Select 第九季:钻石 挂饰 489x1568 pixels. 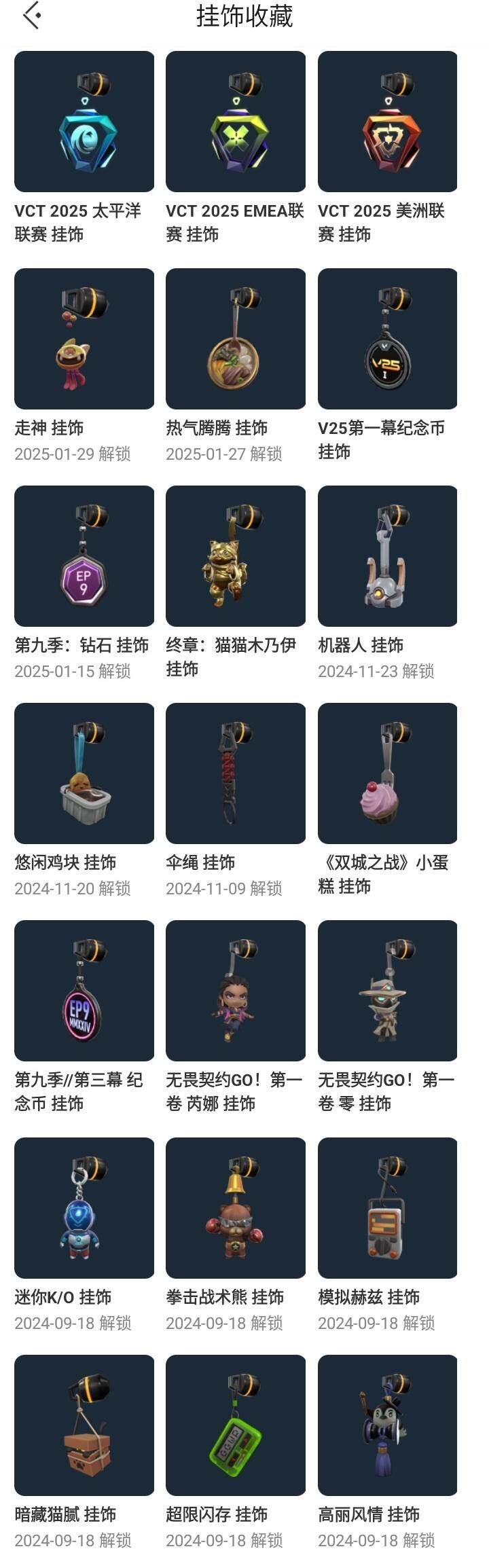pyautogui.click(x=84, y=556)
